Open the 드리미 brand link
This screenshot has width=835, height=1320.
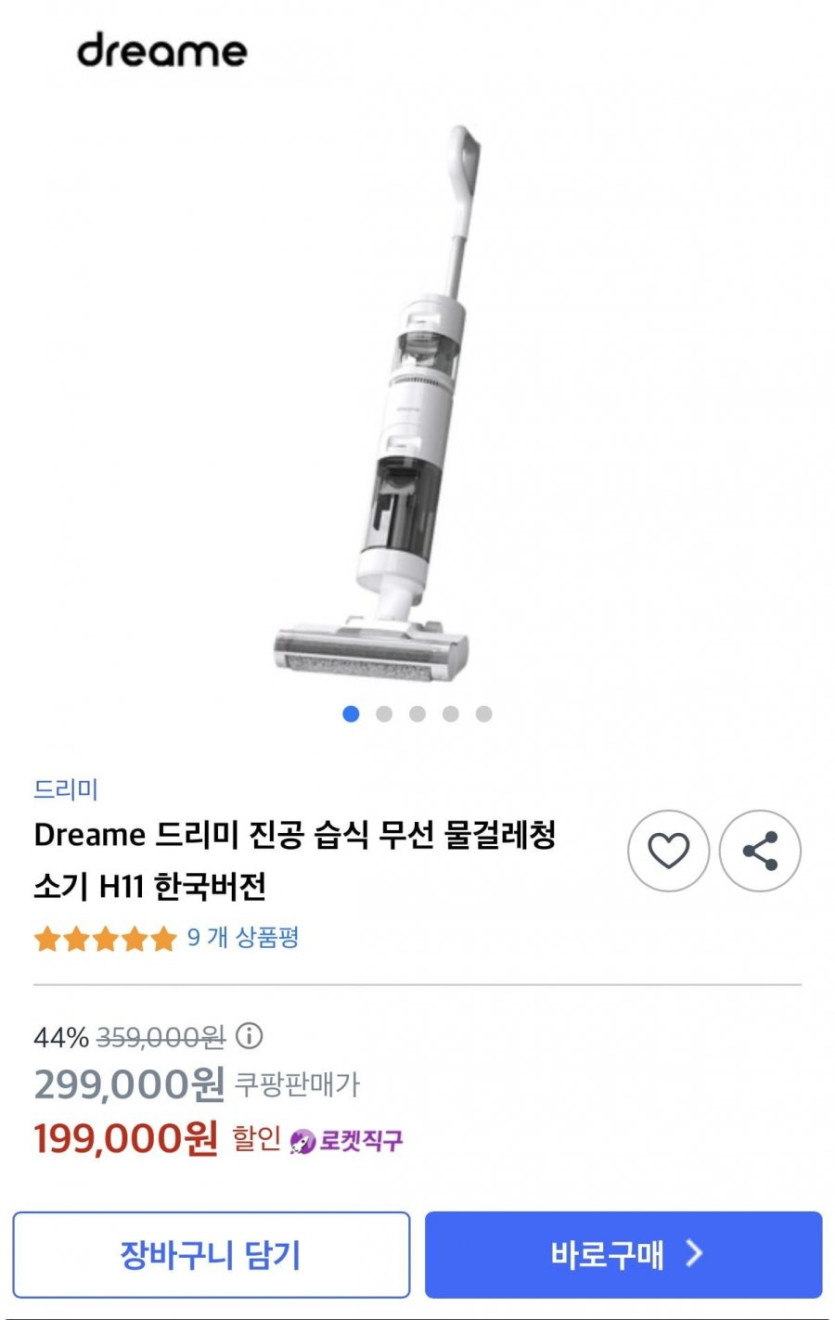pos(66,789)
